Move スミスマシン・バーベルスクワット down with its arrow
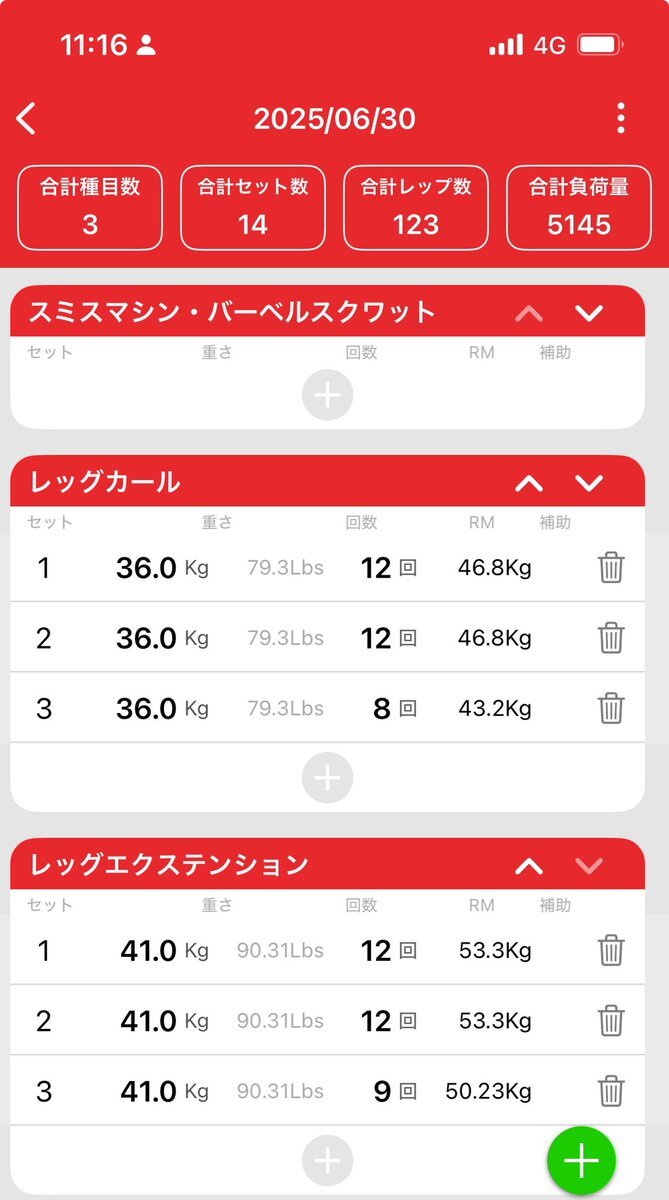The width and height of the screenshot is (669, 1200). pos(590,313)
